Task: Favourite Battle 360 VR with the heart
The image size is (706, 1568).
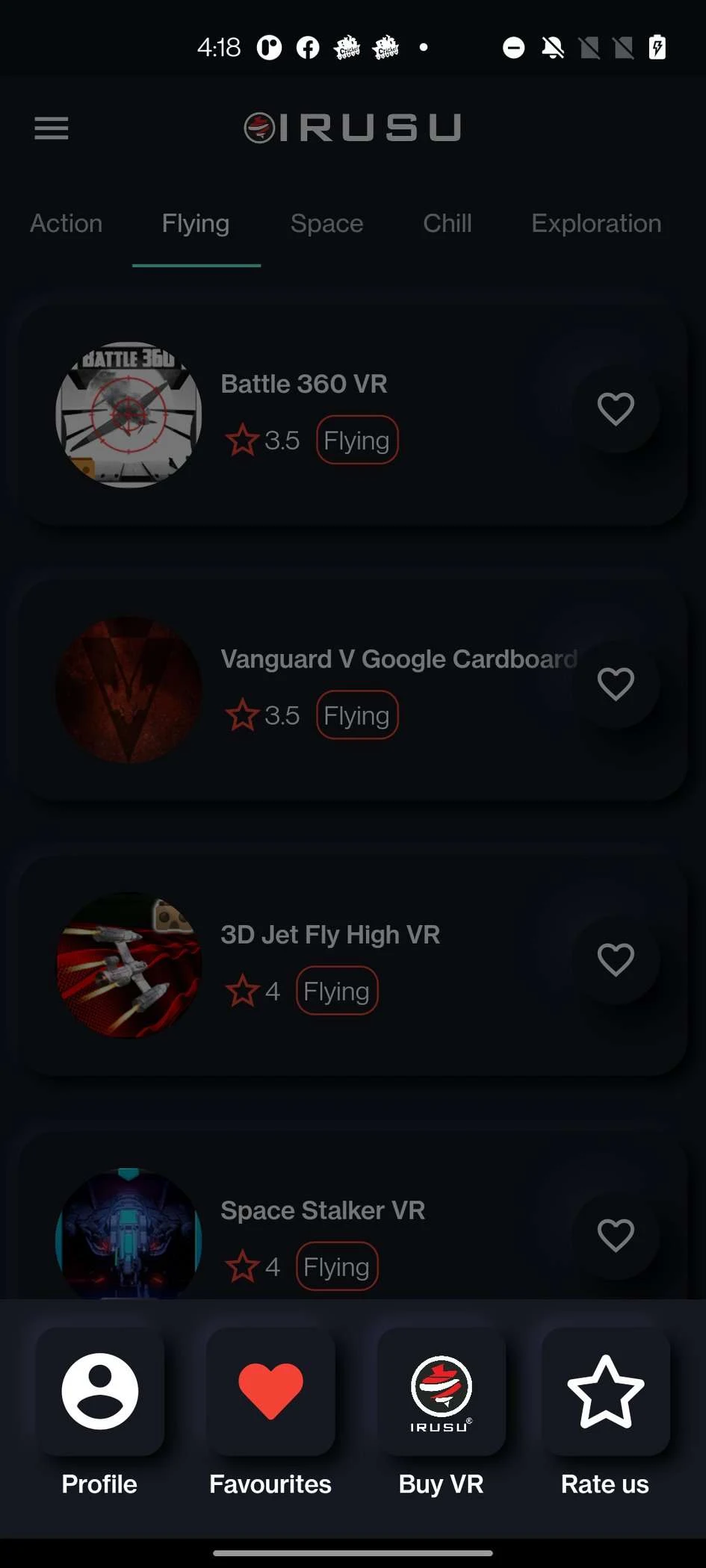Action: 616,409
